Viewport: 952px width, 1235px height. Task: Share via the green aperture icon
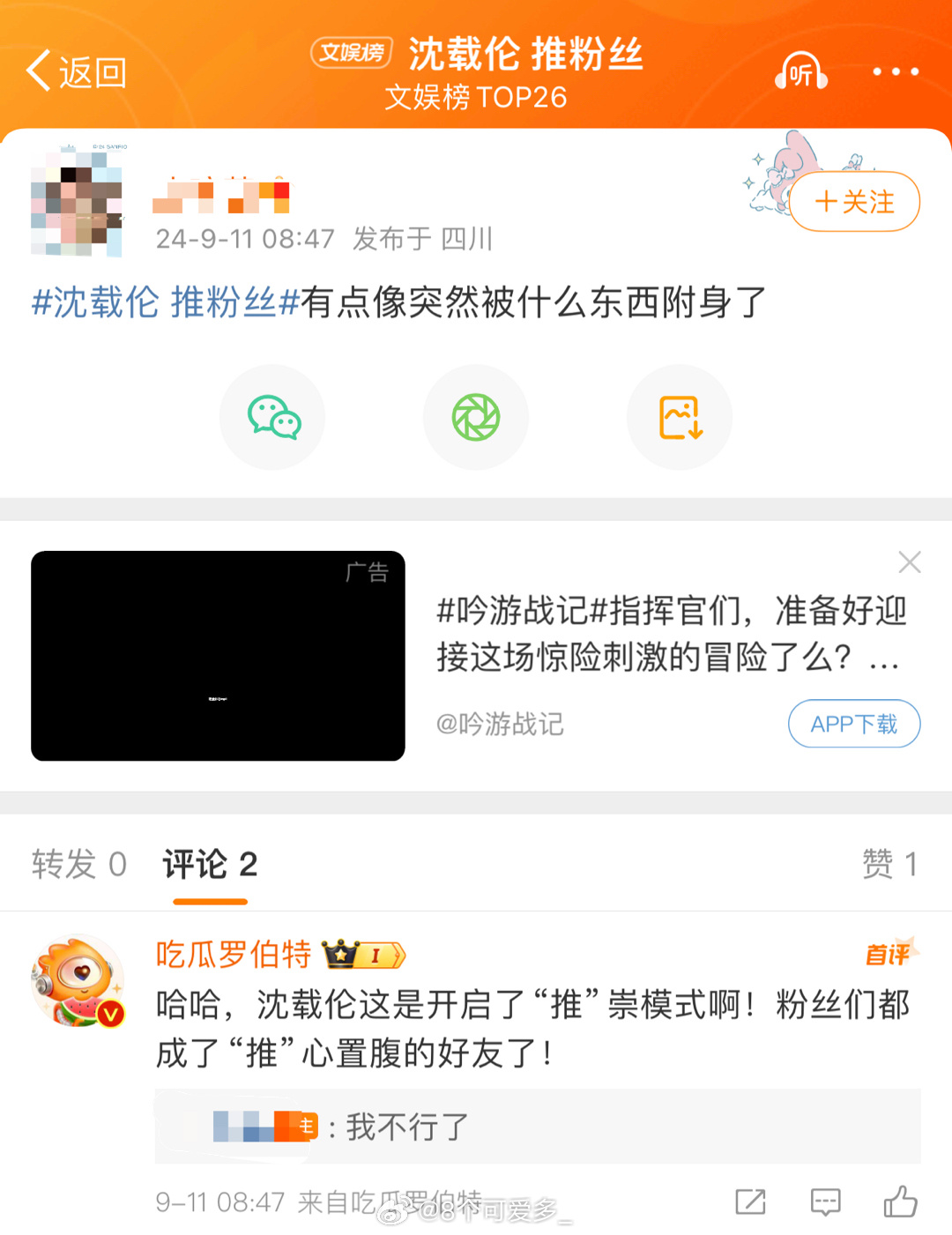point(476,417)
